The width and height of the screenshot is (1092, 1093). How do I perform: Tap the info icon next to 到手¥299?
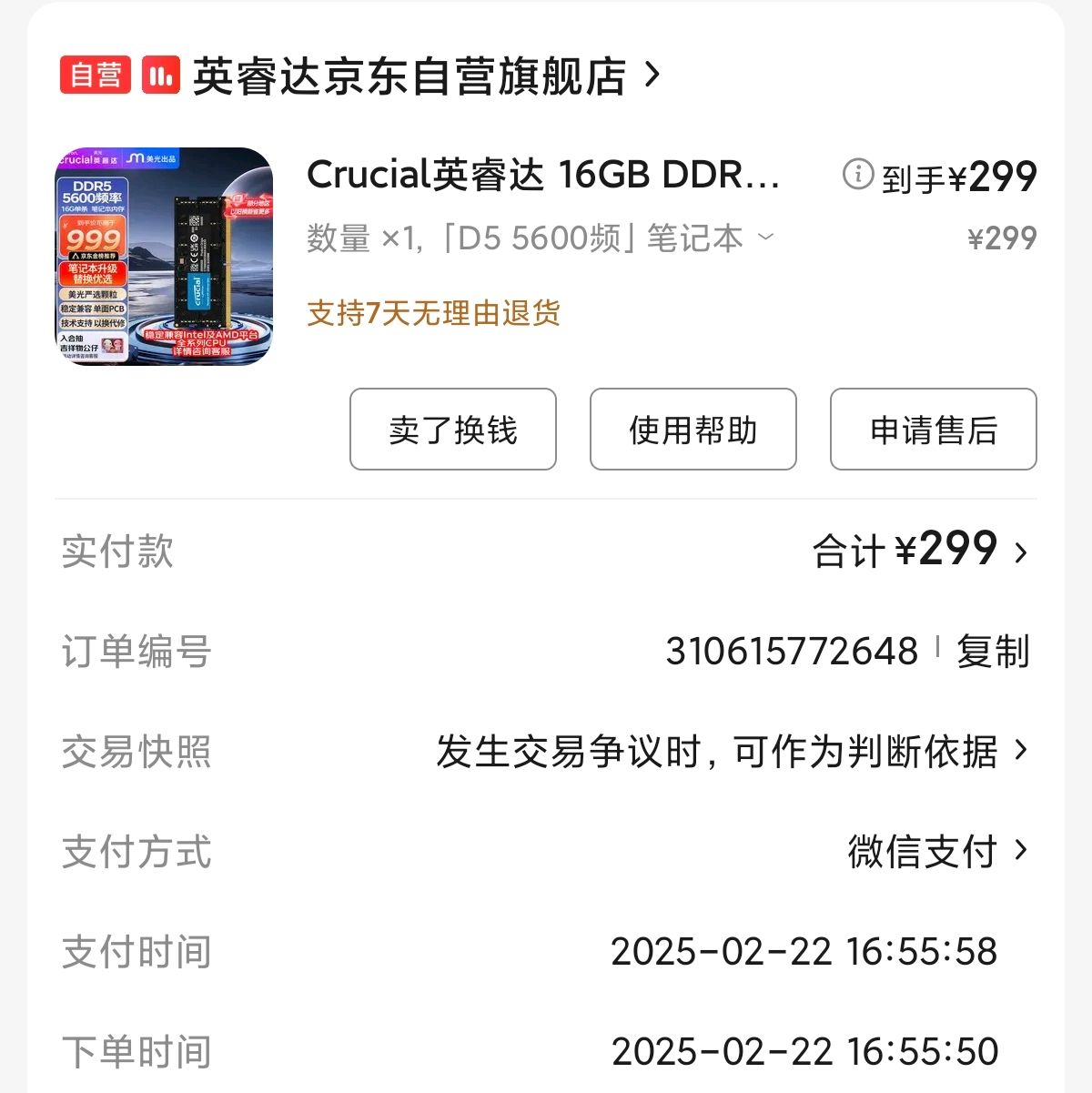click(857, 174)
